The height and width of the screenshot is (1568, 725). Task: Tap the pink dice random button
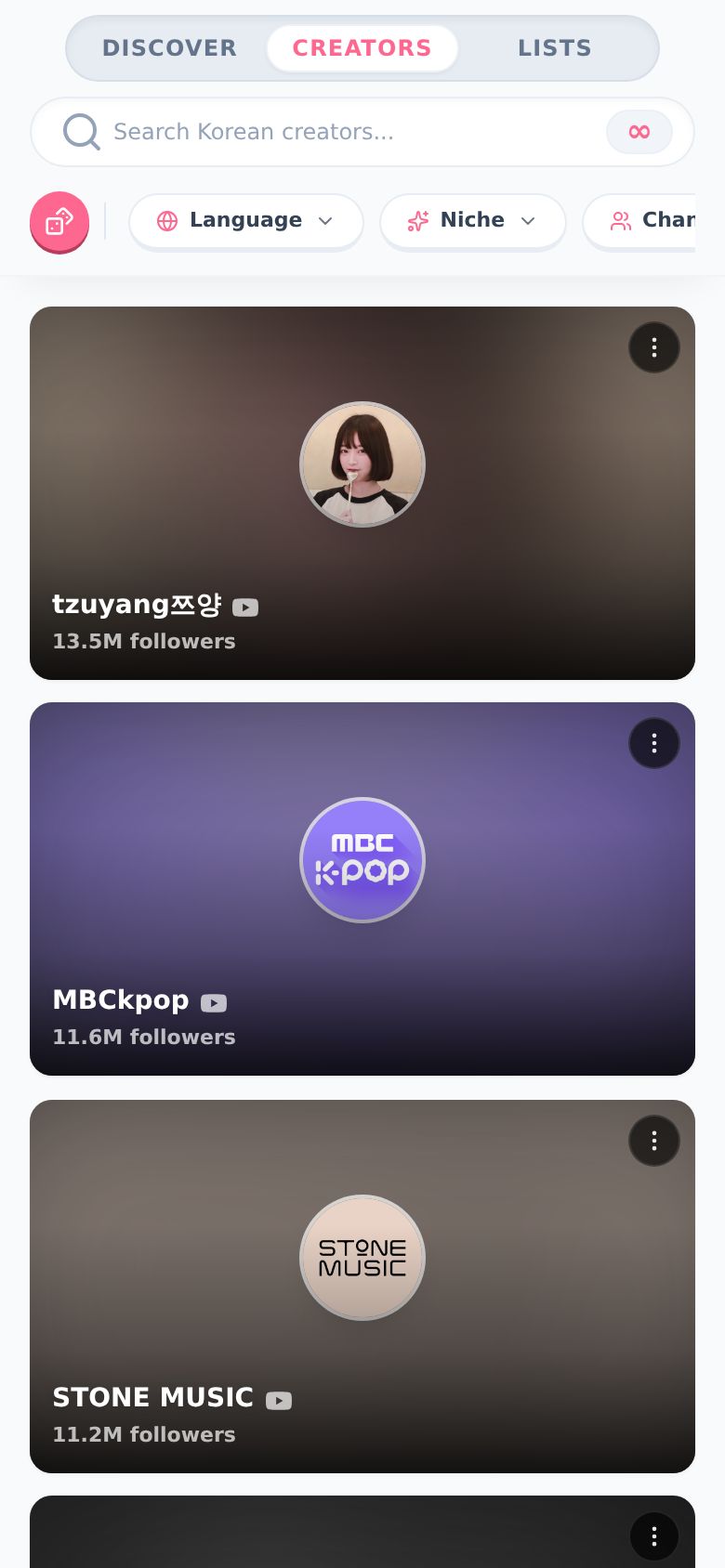click(59, 222)
